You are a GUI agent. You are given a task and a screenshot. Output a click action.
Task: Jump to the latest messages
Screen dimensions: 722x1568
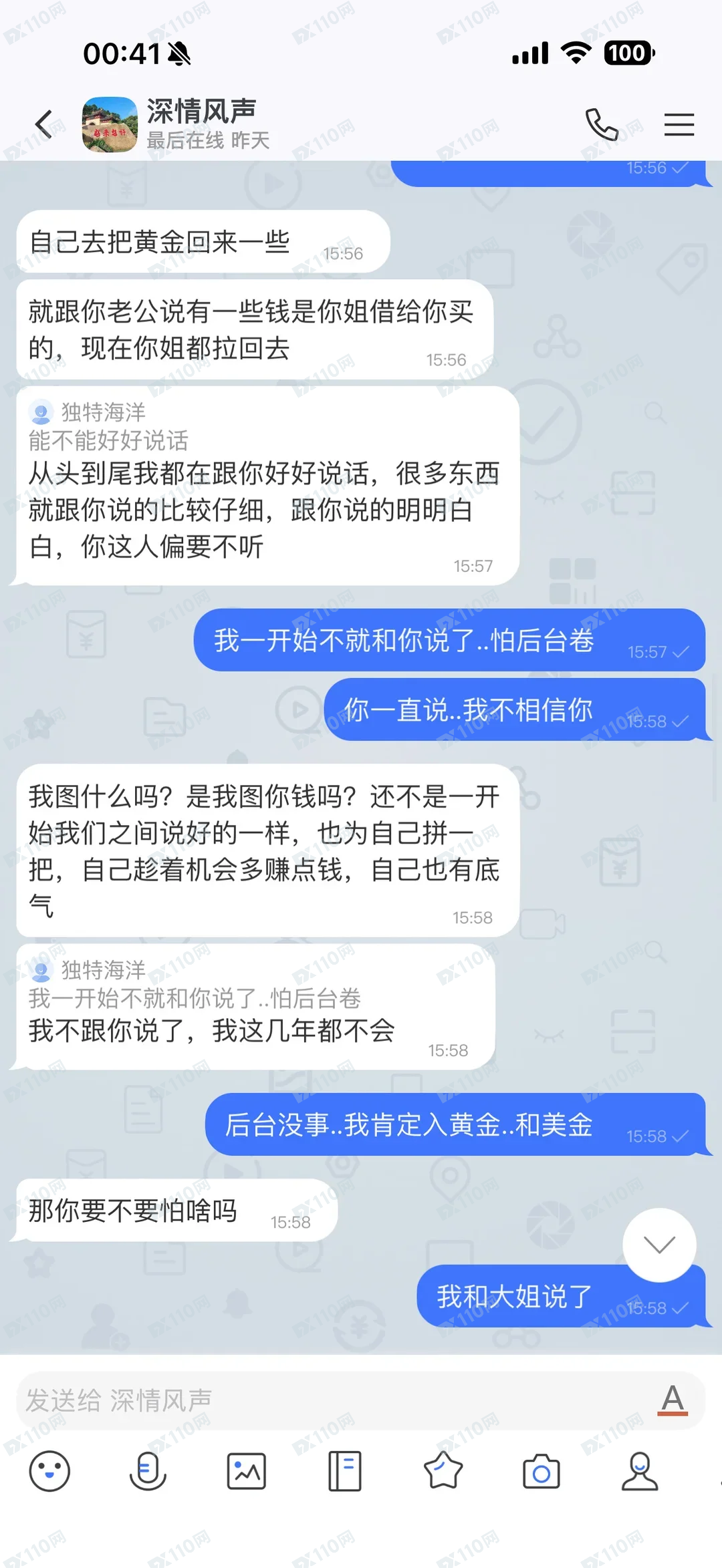click(x=659, y=1244)
